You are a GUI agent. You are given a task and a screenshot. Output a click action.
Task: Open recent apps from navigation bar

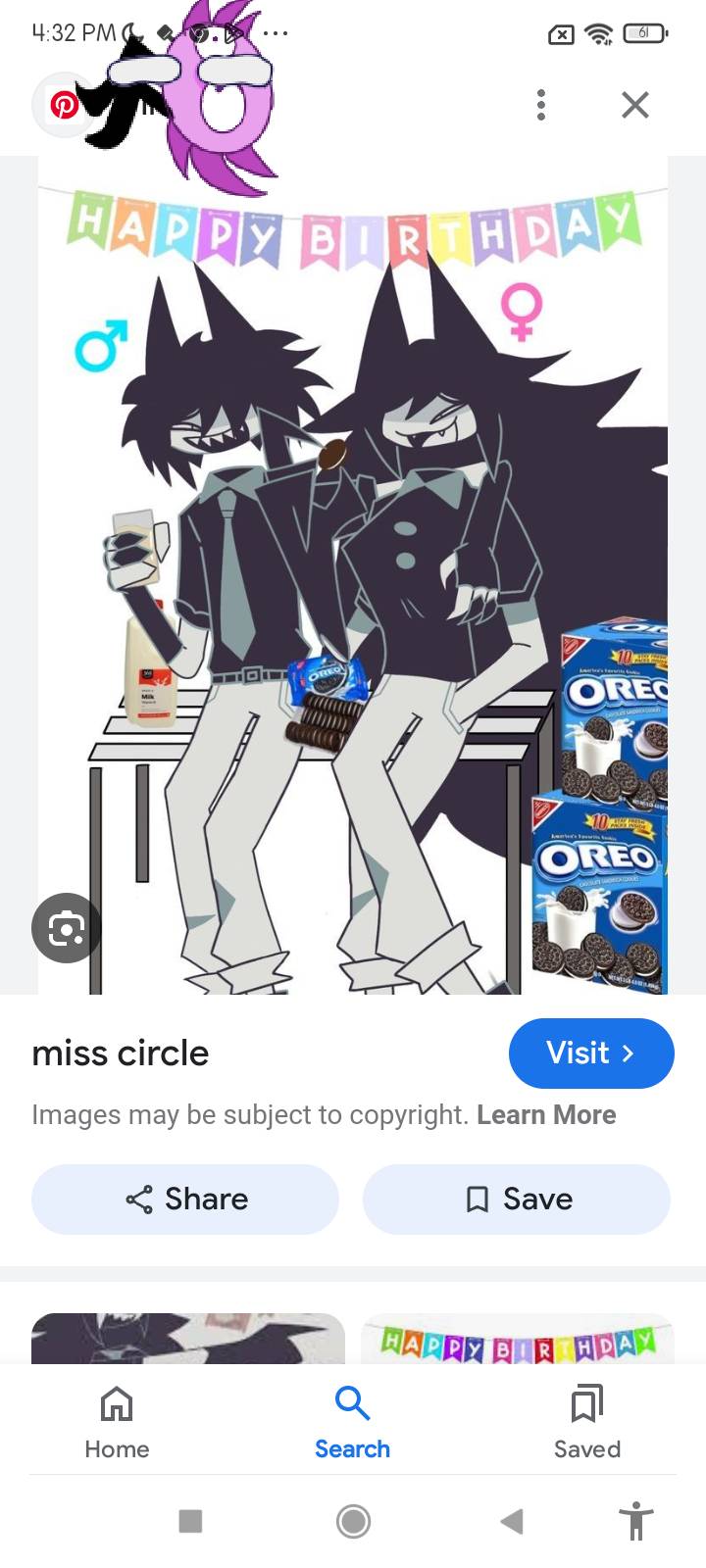(x=190, y=1521)
